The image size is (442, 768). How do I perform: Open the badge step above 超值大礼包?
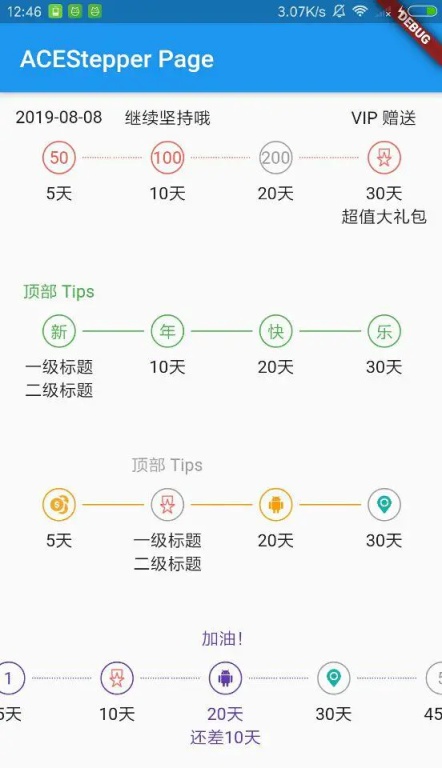[384, 158]
